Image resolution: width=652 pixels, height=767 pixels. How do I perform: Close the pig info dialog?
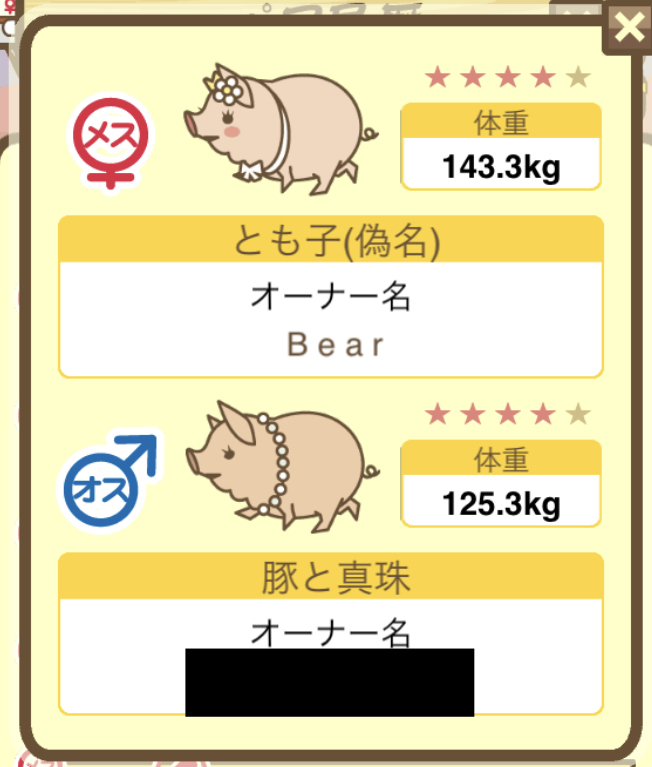click(x=628, y=27)
